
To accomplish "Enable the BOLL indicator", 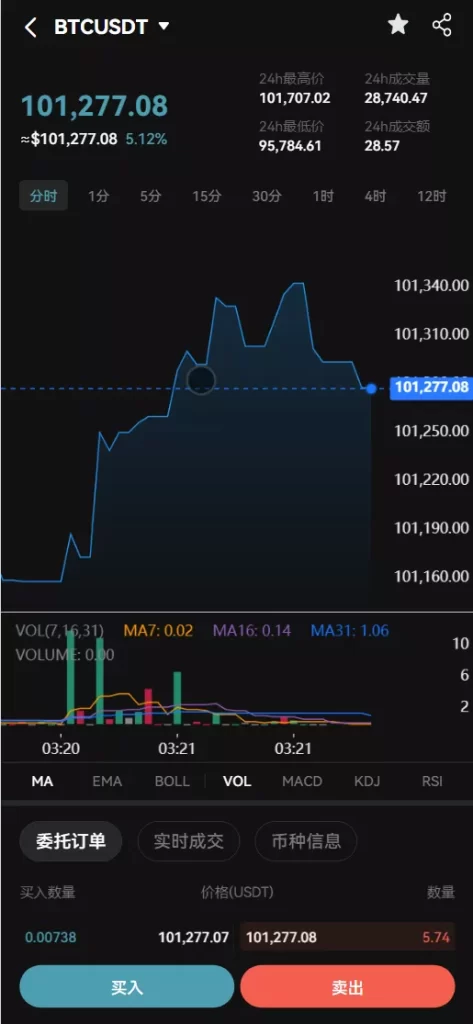I will pos(172,781).
